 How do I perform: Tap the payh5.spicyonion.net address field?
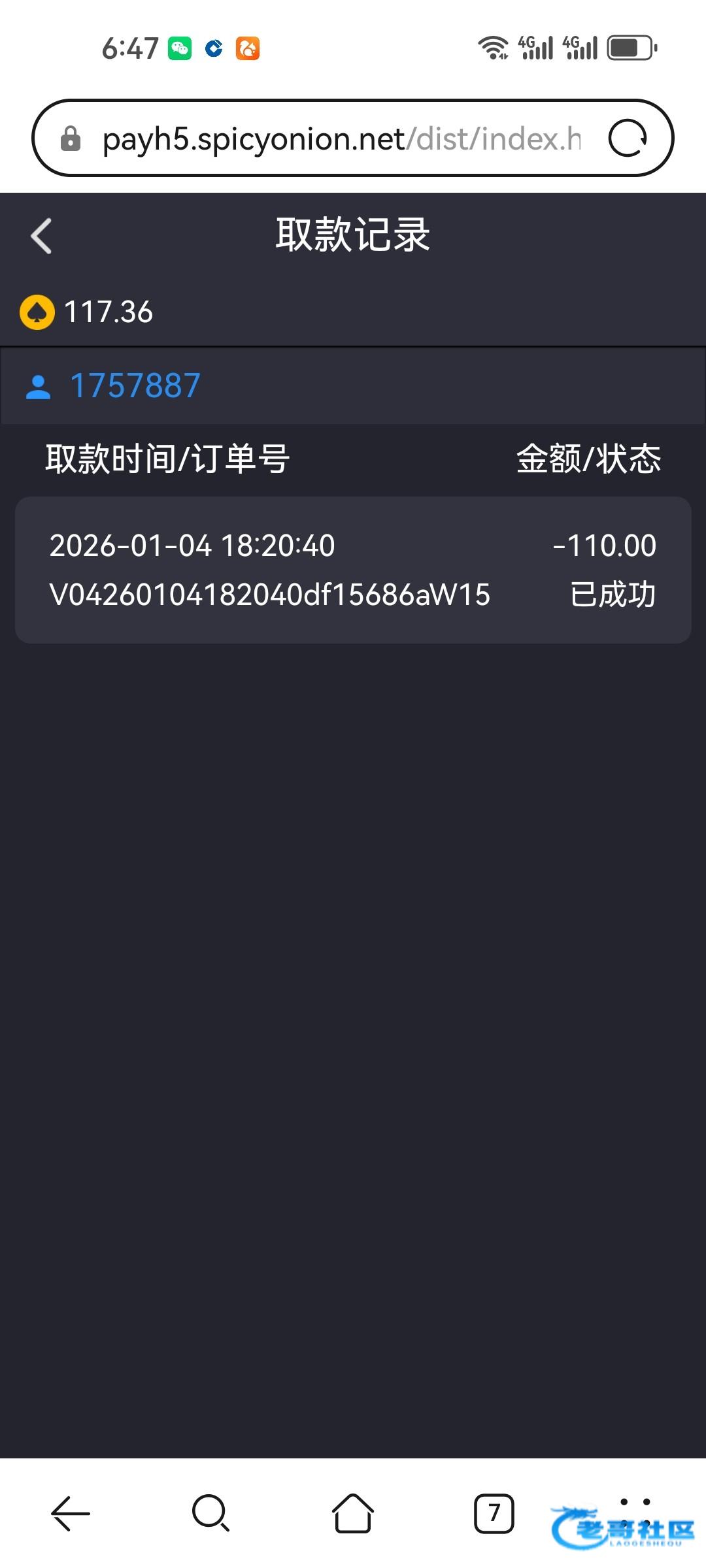340,139
